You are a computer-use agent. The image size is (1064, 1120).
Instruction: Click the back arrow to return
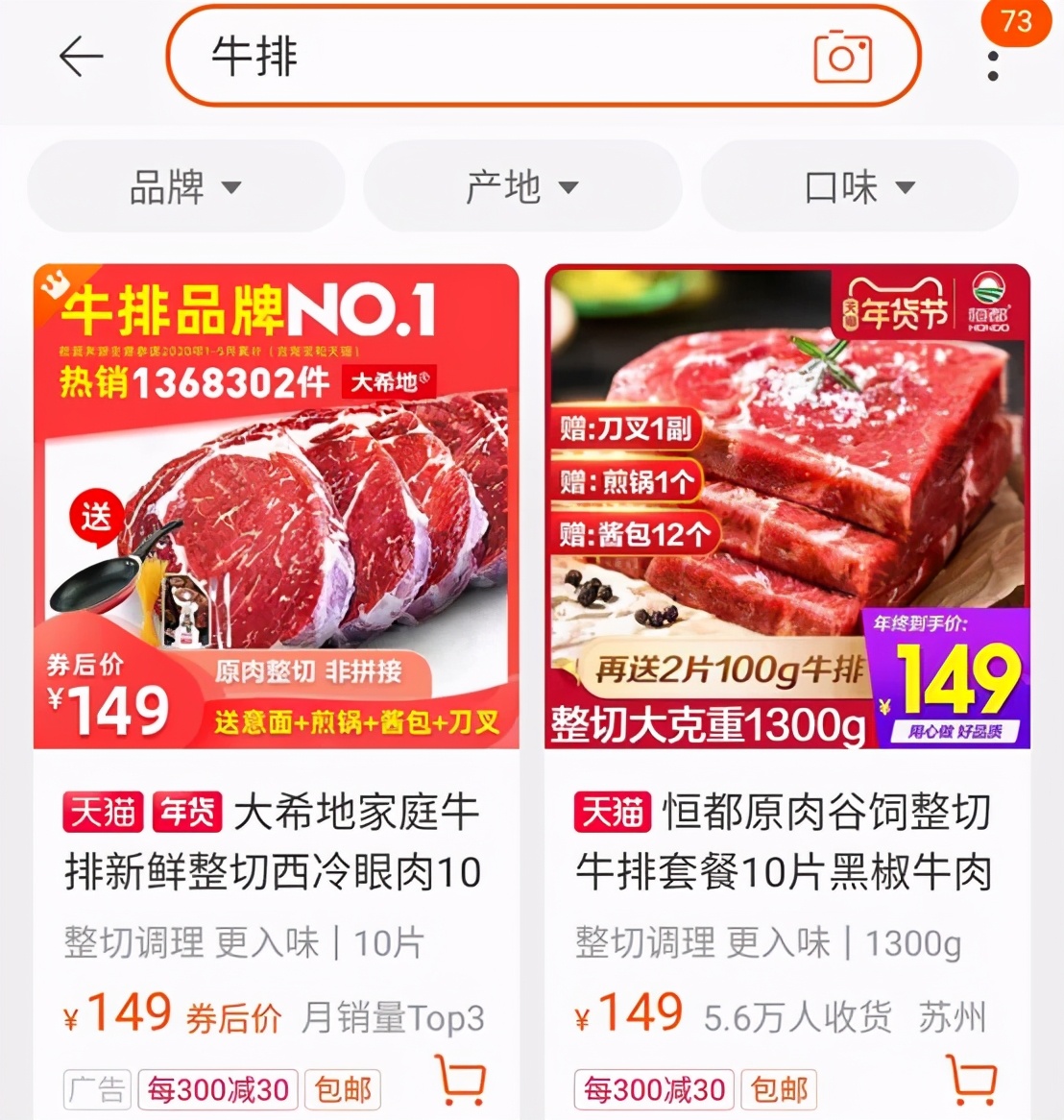click(82, 56)
